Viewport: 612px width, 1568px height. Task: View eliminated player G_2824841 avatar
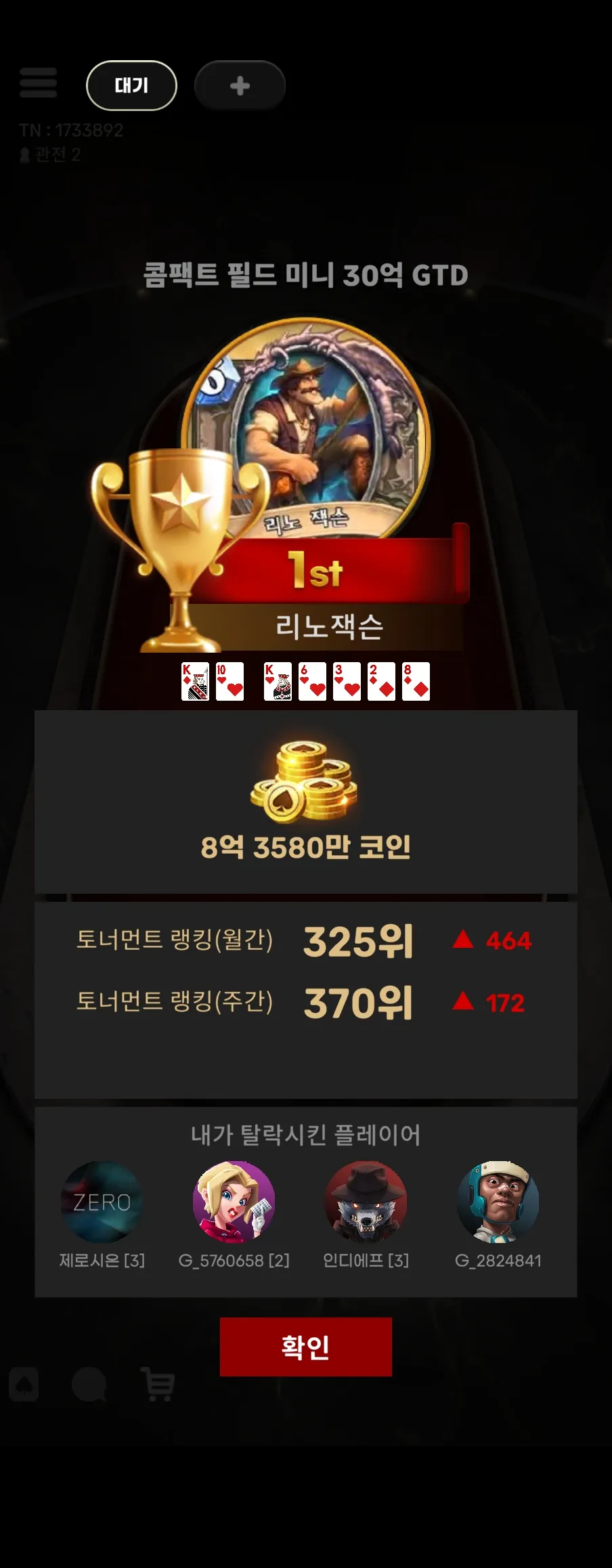[x=498, y=1202]
